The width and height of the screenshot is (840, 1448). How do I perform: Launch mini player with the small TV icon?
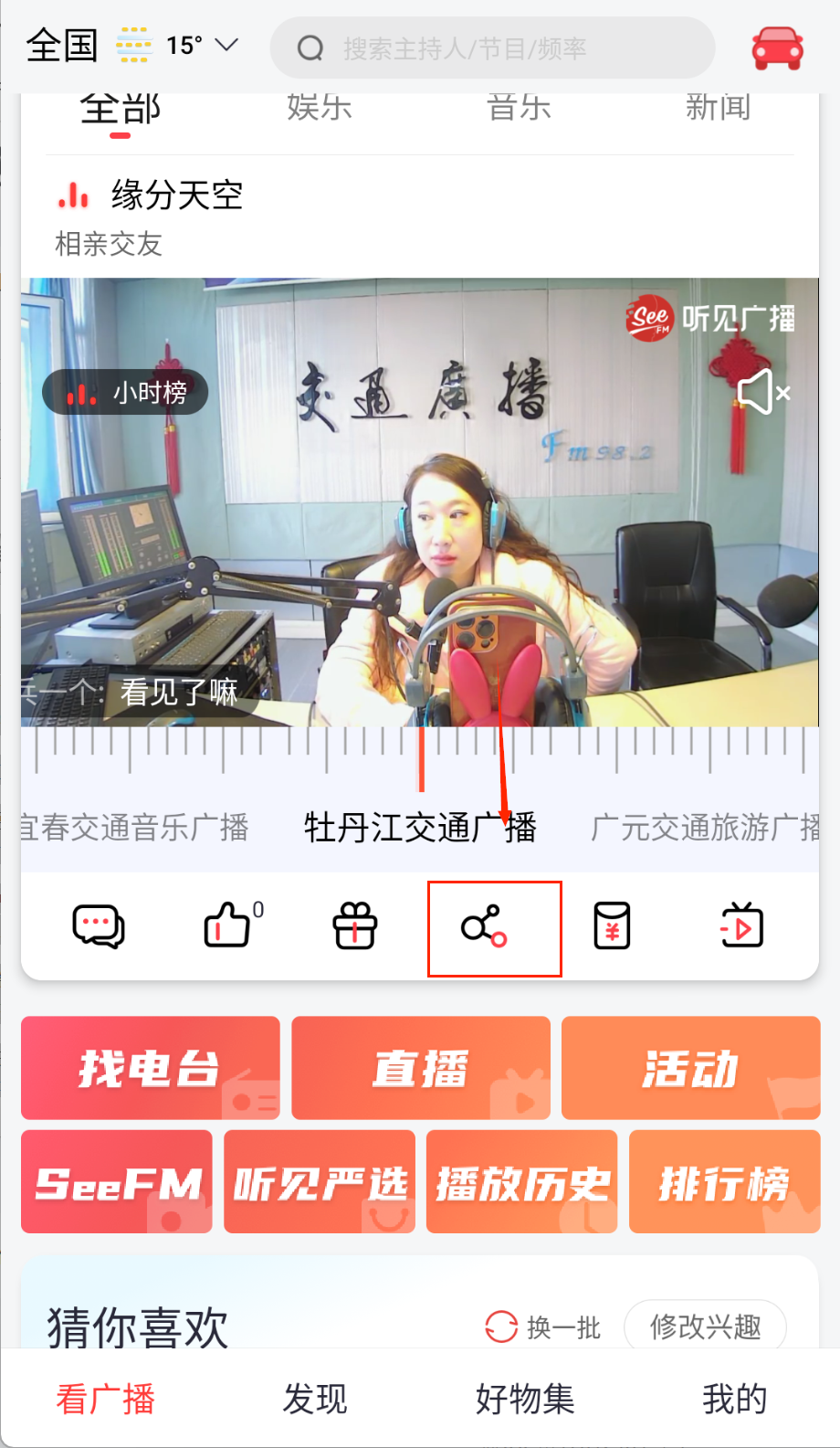[x=741, y=925]
